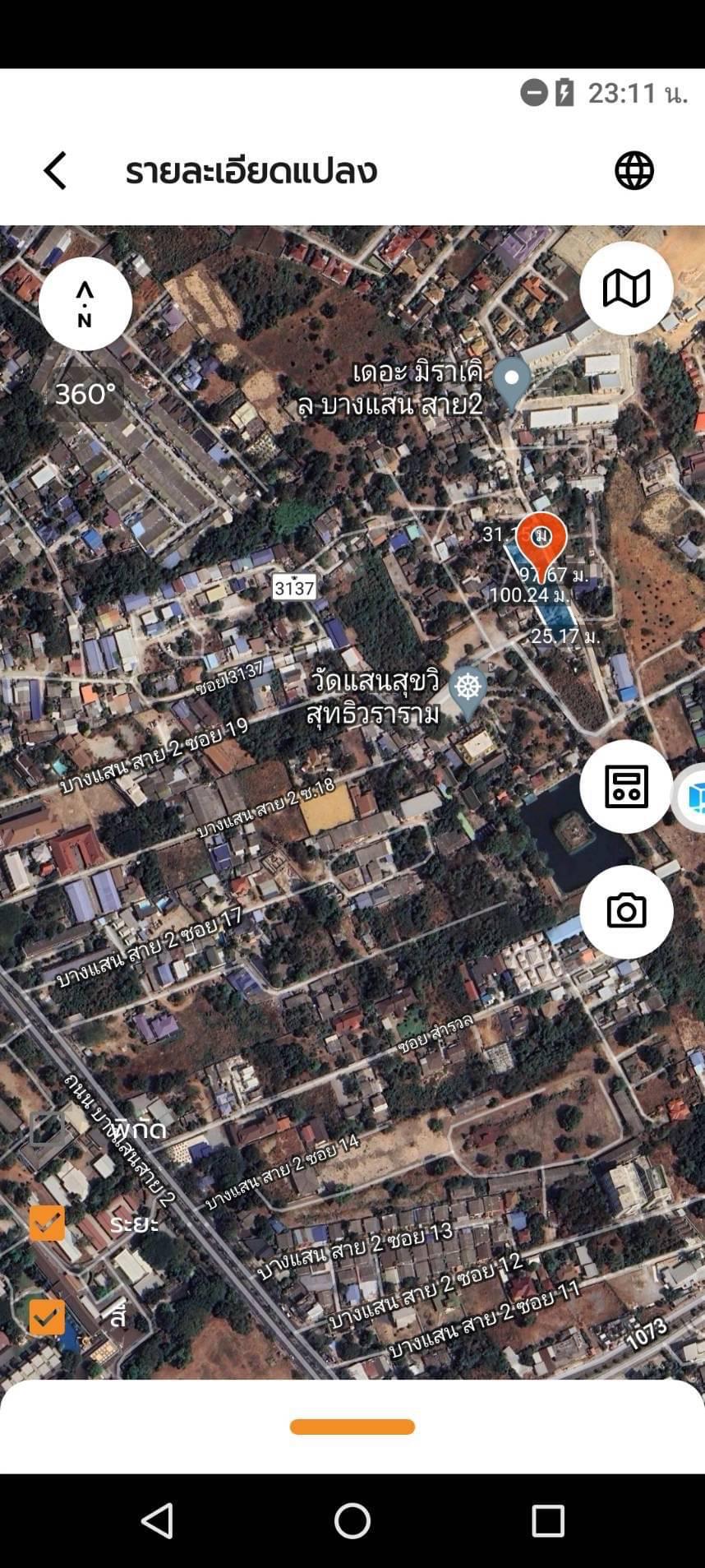
Task: Tap the orange handle of the bottom sheet
Action: [x=352, y=1427]
